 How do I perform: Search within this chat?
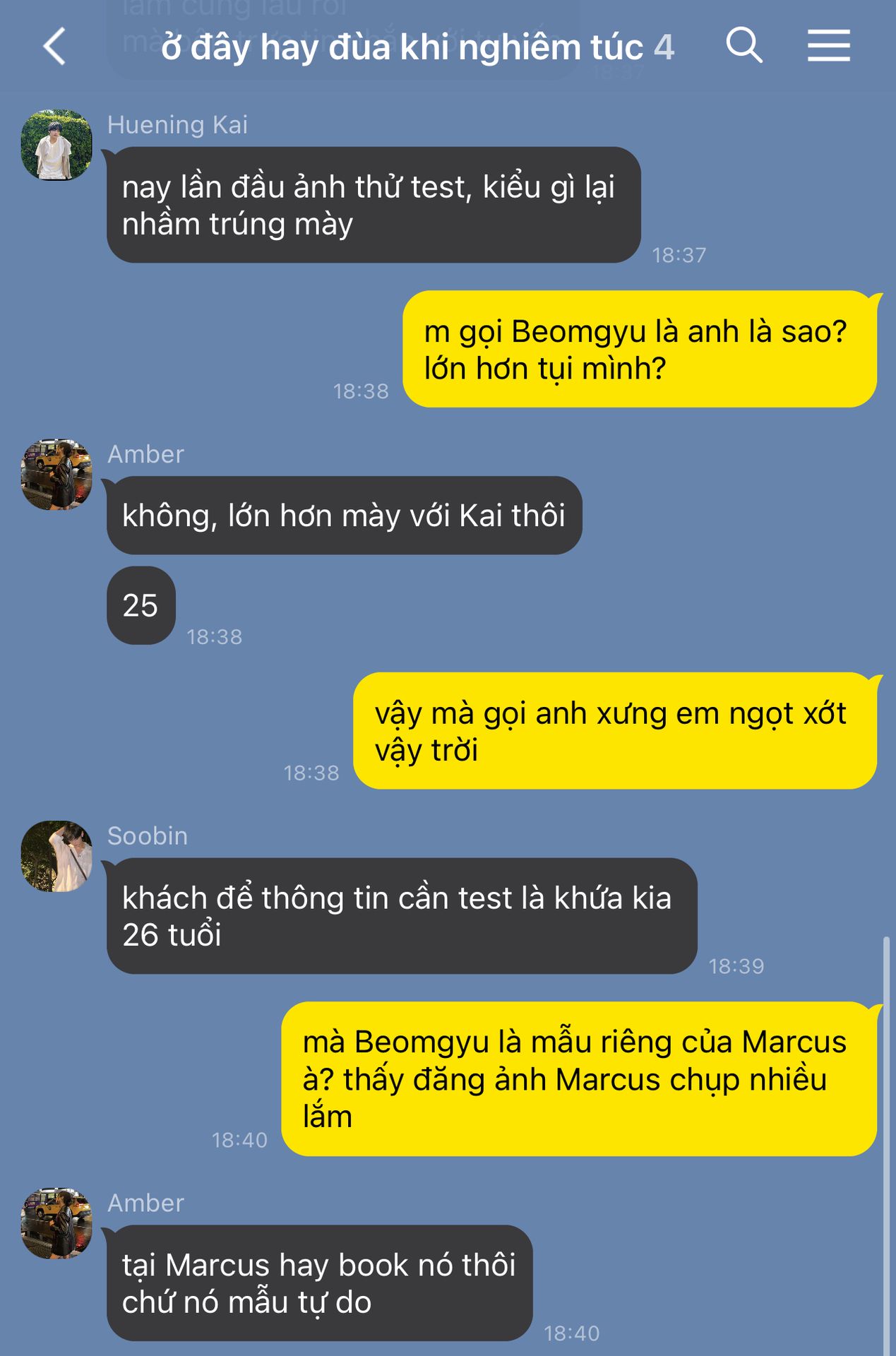click(743, 46)
